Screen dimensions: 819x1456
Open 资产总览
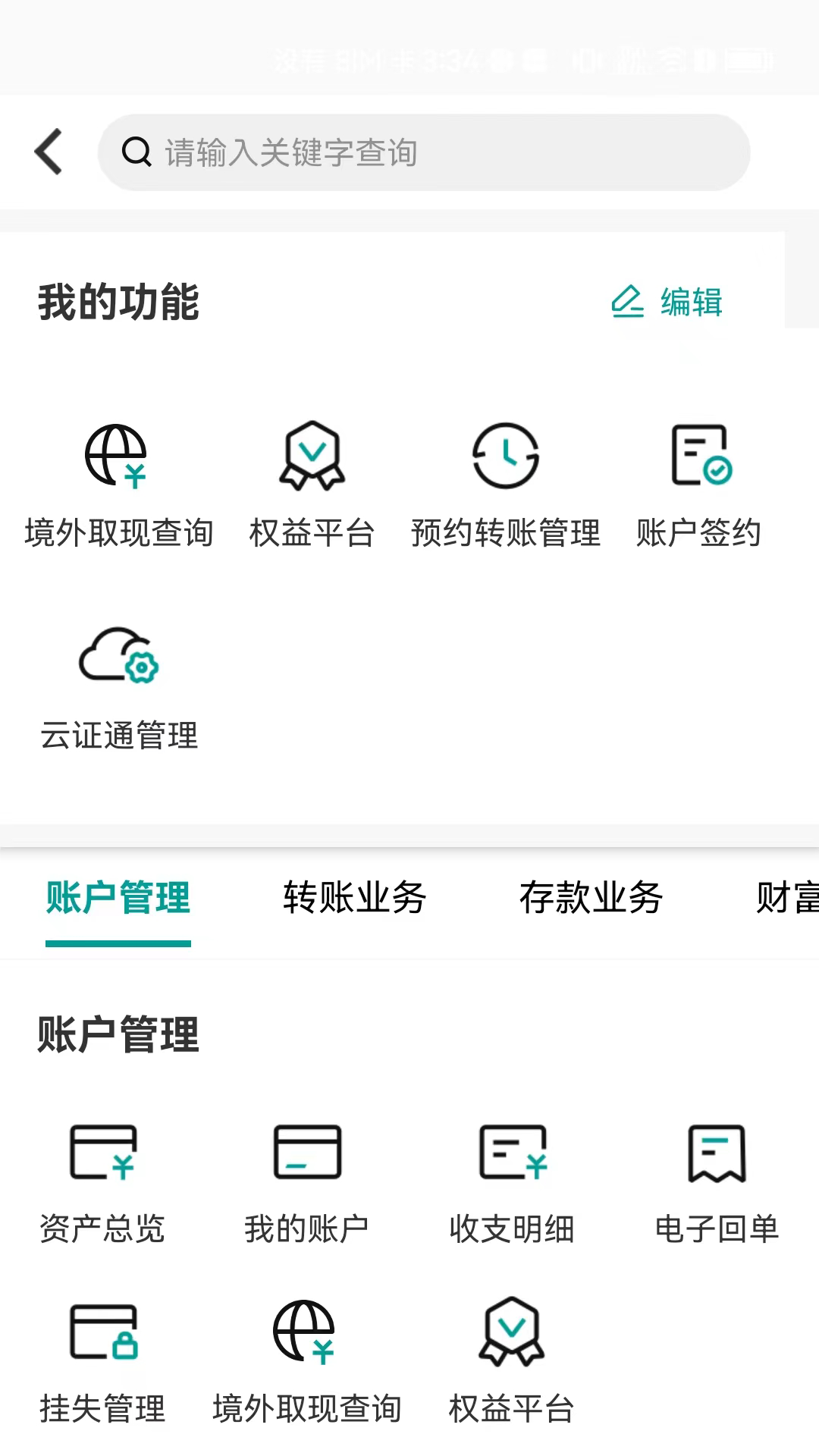pos(102,1183)
